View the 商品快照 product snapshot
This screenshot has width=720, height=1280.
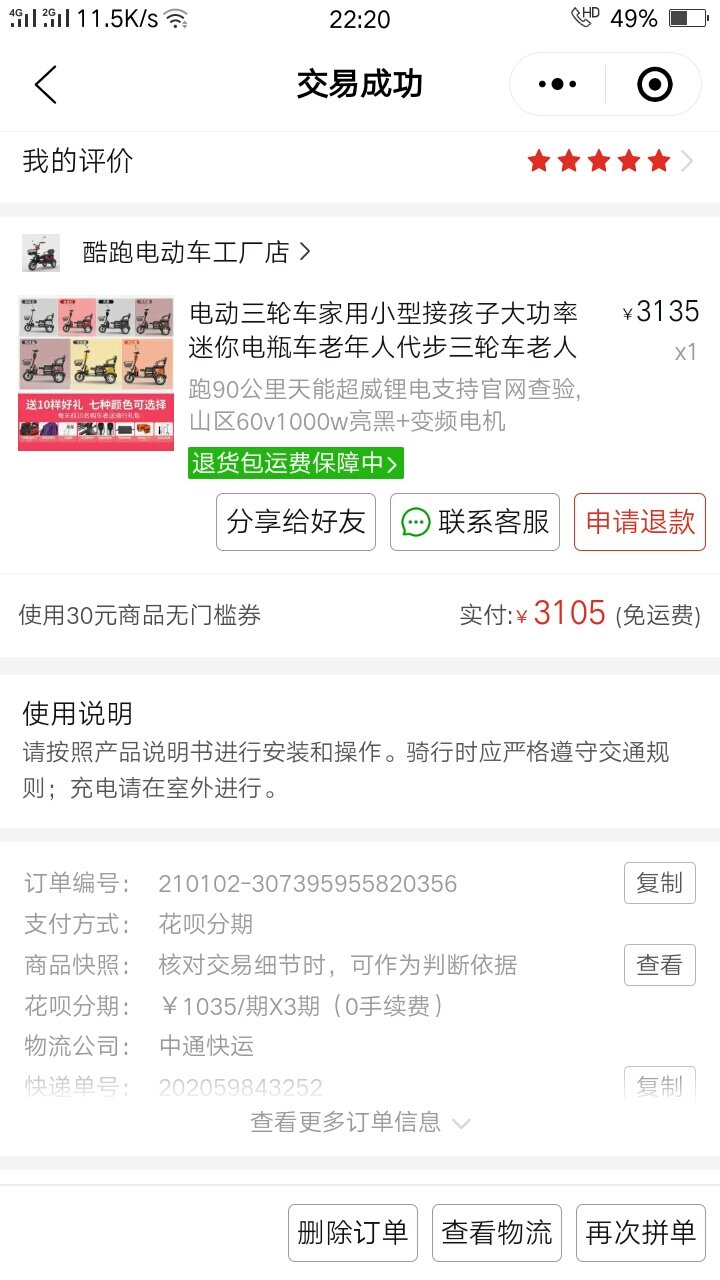(x=659, y=965)
